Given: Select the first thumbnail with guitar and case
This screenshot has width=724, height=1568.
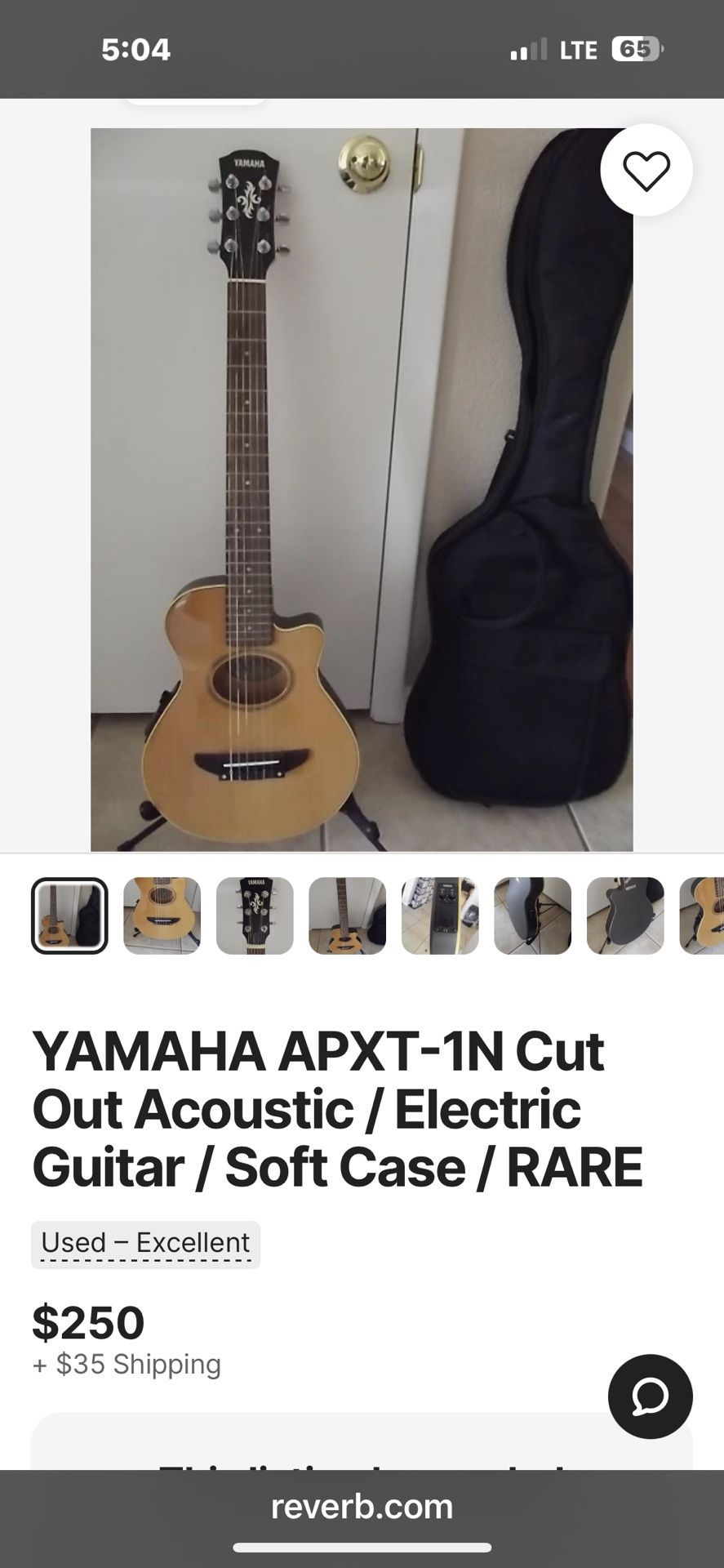Looking at the screenshot, I should 70,915.
